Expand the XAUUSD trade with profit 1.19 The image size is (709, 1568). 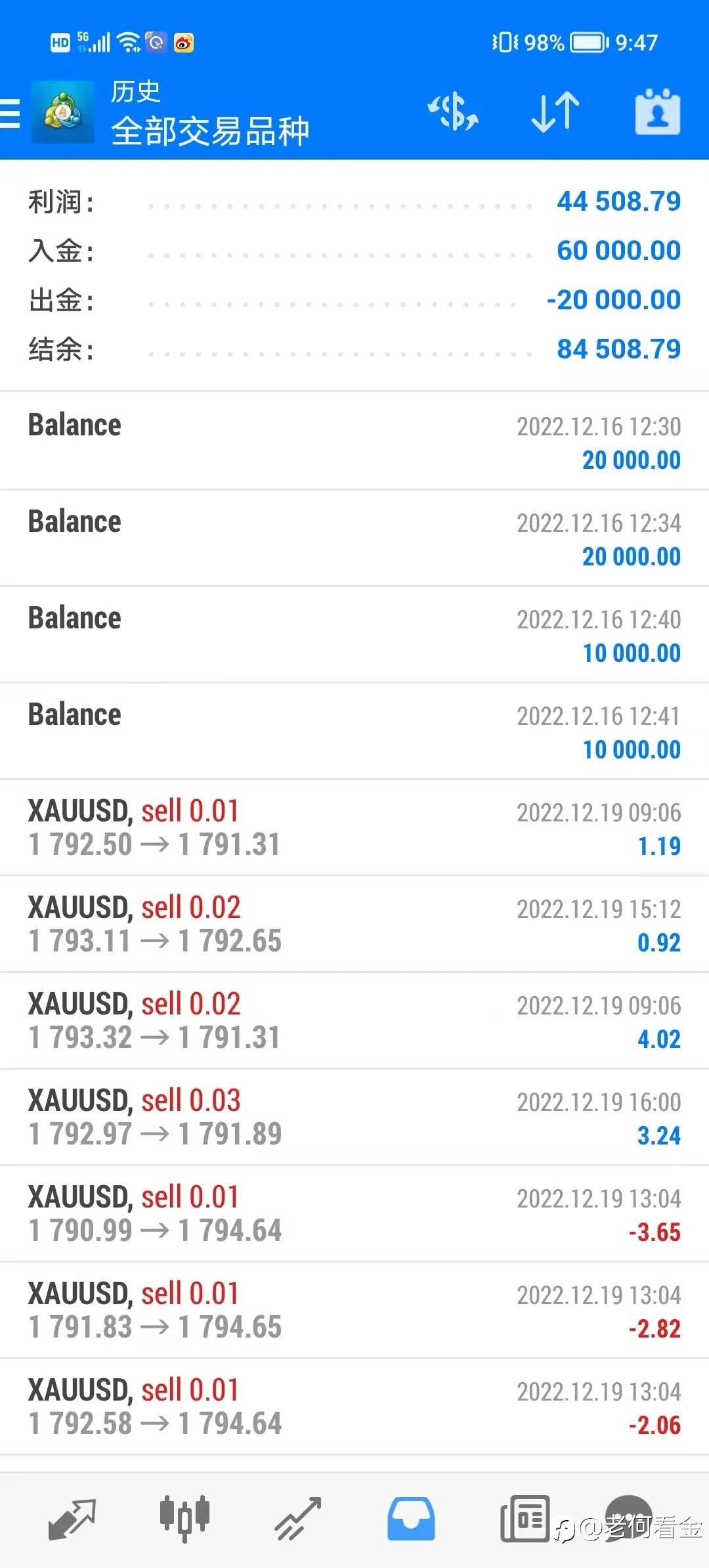pos(354,827)
